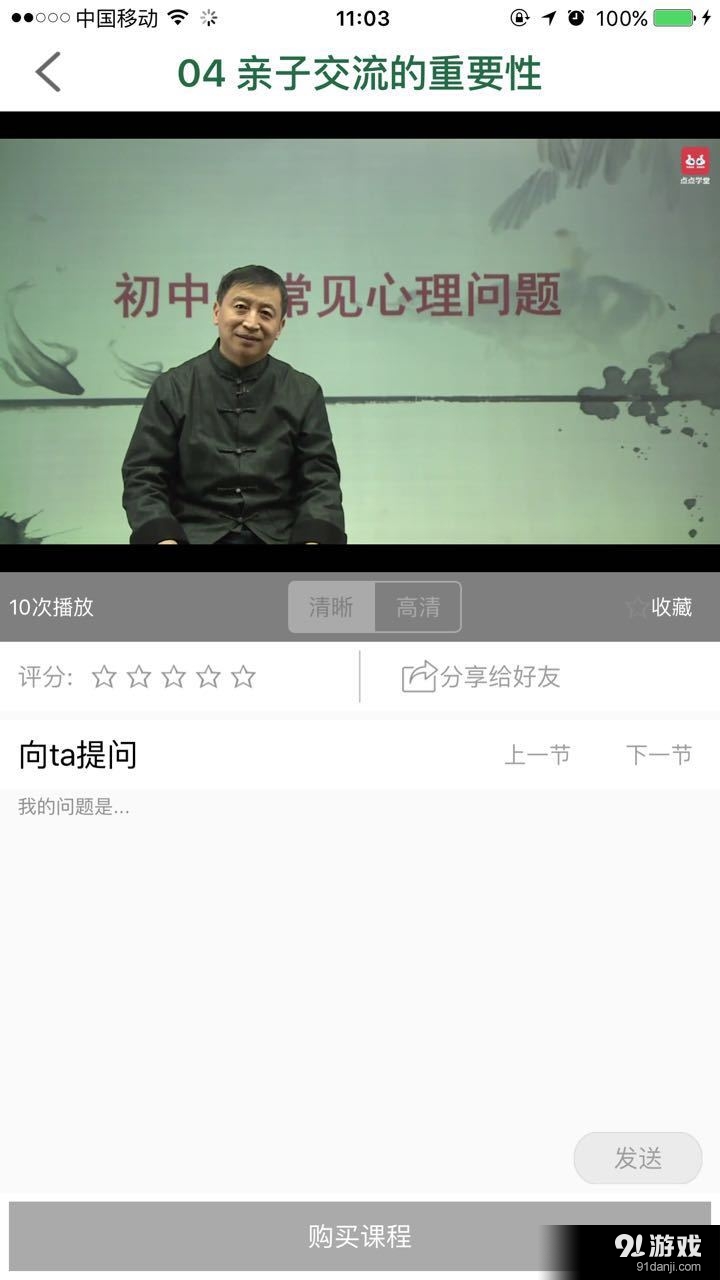The height and width of the screenshot is (1280, 720).
Task: Keep 清晰 quality selected
Action: coord(333,606)
